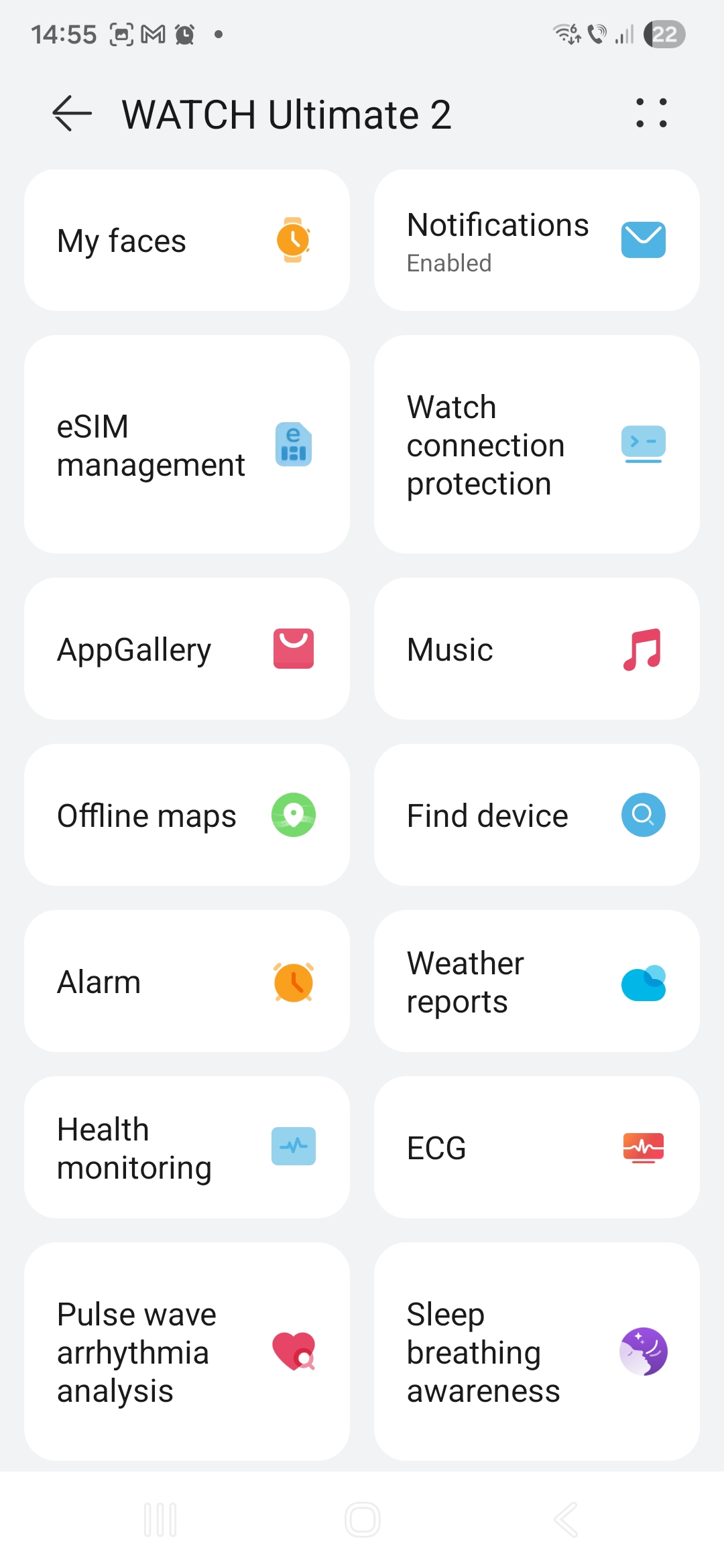The image size is (724, 1568).
Task: Open Pulse wave arrhythmia analysis
Action: (x=186, y=1352)
